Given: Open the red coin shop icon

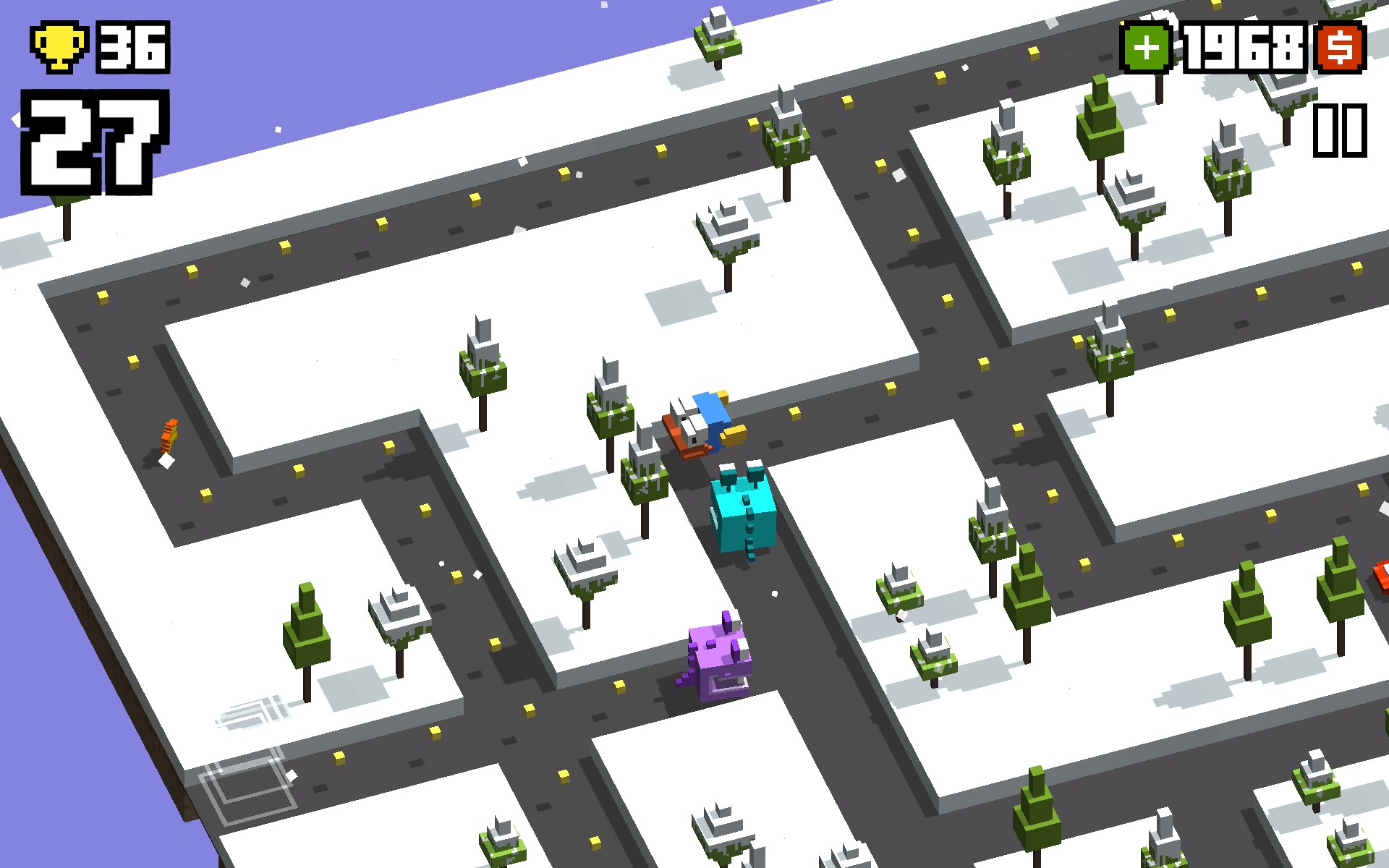Looking at the screenshot, I should pyautogui.click(x=1341, y=48).
